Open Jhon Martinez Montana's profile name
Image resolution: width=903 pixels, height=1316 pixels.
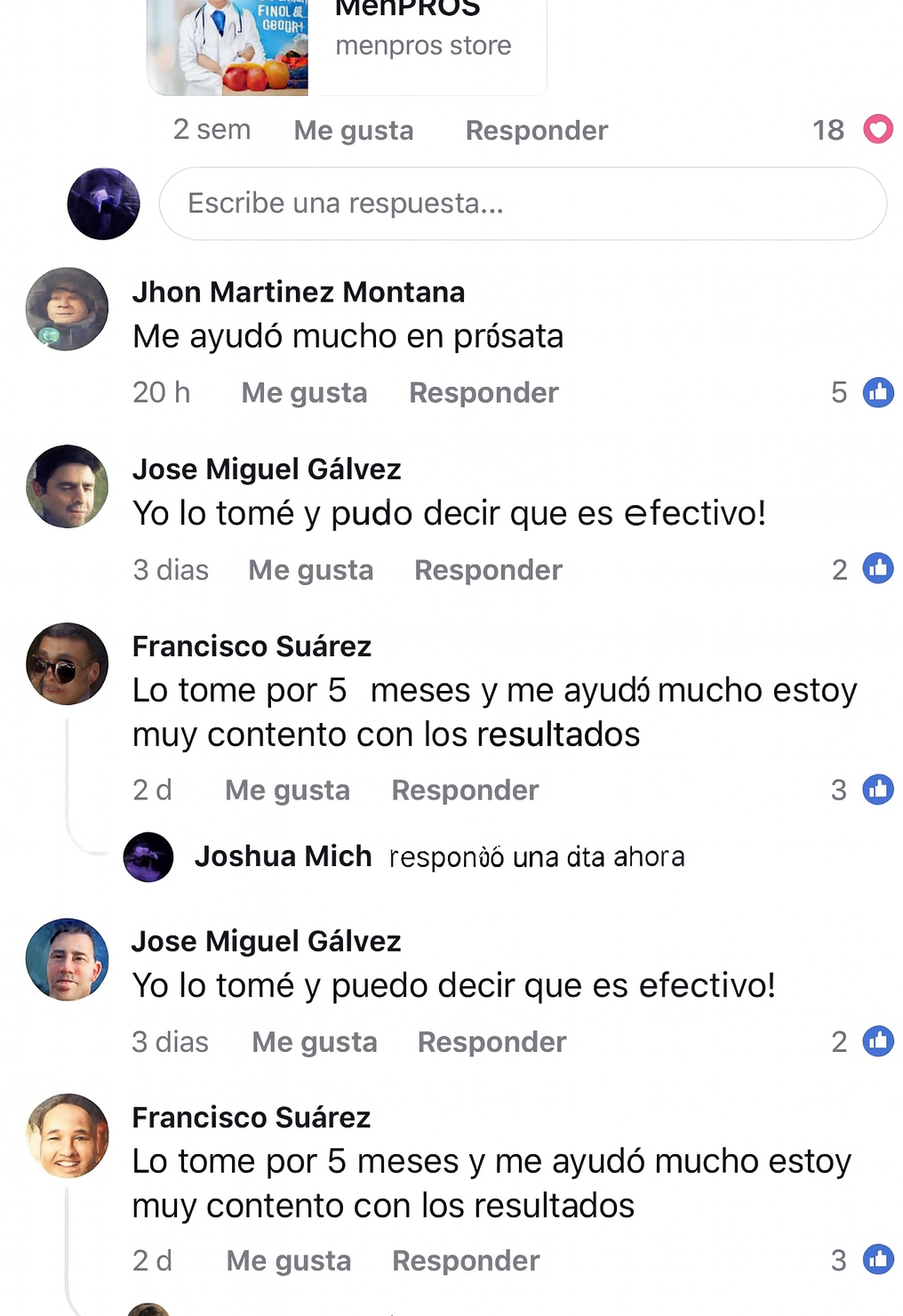tap(299, 292)
